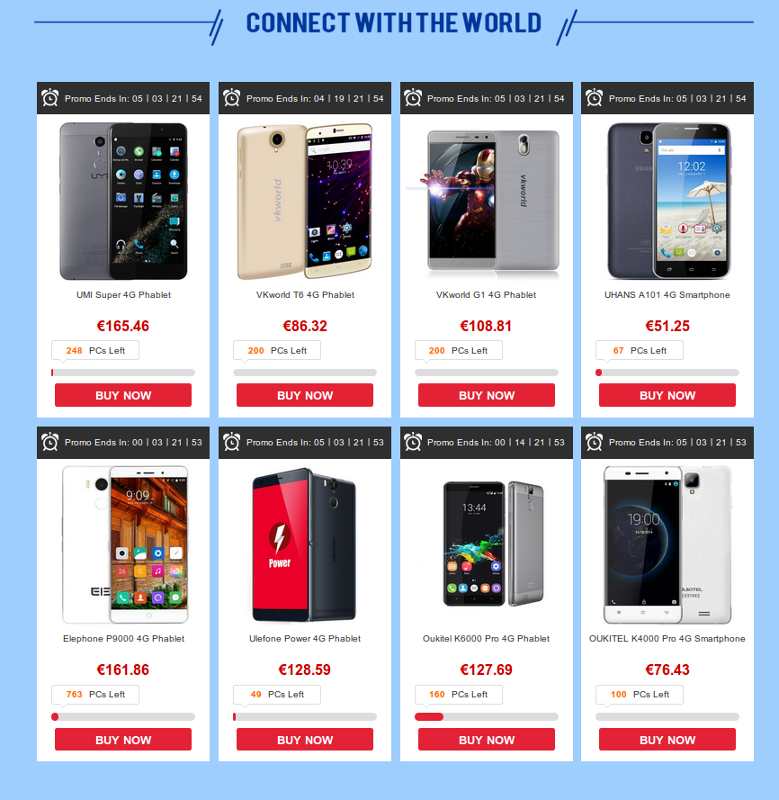Image resolution: width=779 pixels, height=800 pixels.
Task: Buy the UHANS A101 4G Smartphone now
Action: coord(667,395)
